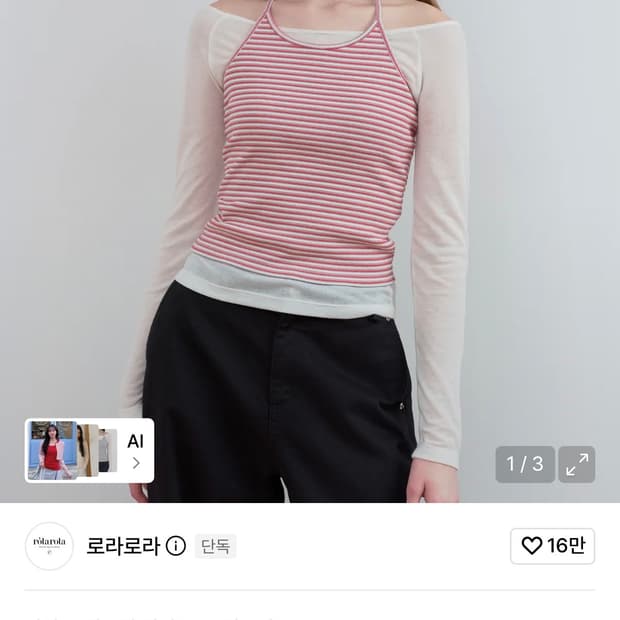
Task: Open the AI styling suggestions card
Action: 89,450
